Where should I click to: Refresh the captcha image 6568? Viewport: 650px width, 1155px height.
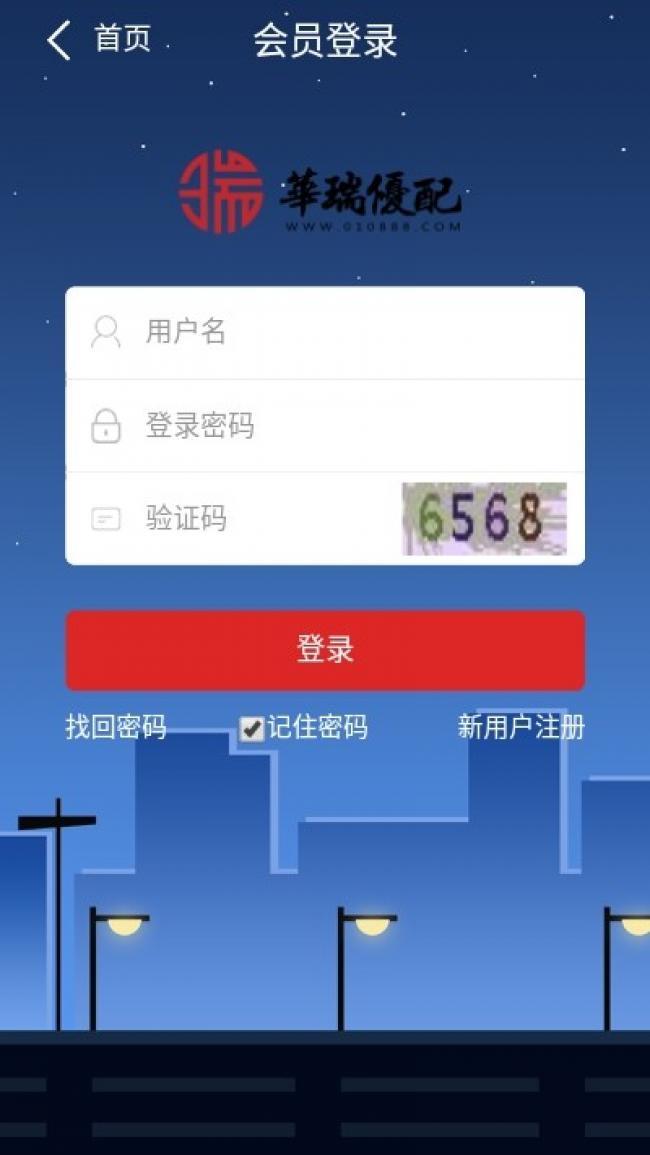(484, 518)
